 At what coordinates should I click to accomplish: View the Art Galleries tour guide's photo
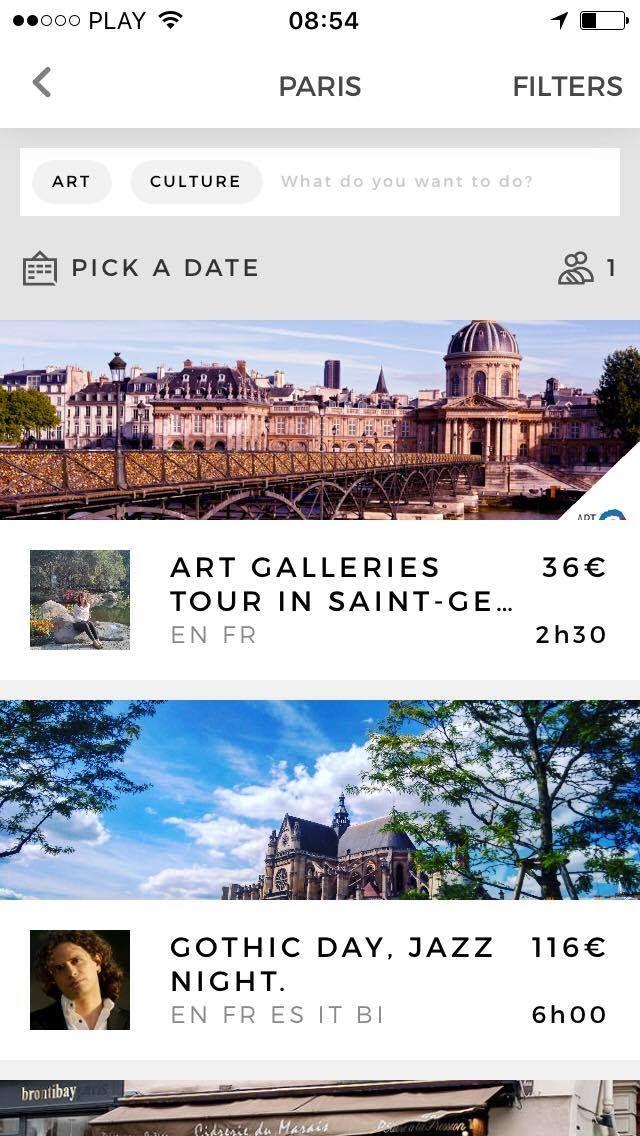pos(80,600)
